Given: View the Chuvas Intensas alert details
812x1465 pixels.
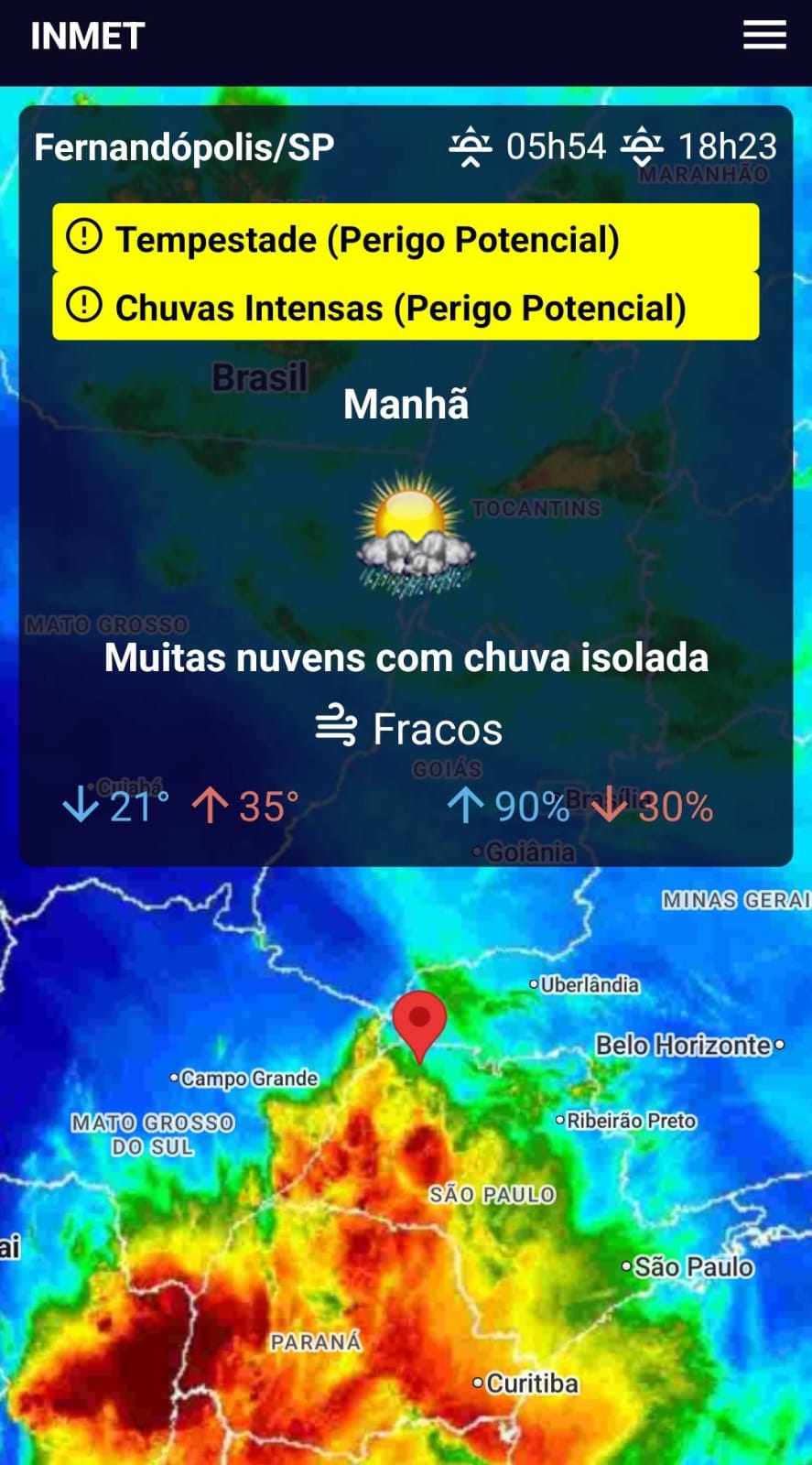Looking at the screenshot, I should (x=406, y=308).
